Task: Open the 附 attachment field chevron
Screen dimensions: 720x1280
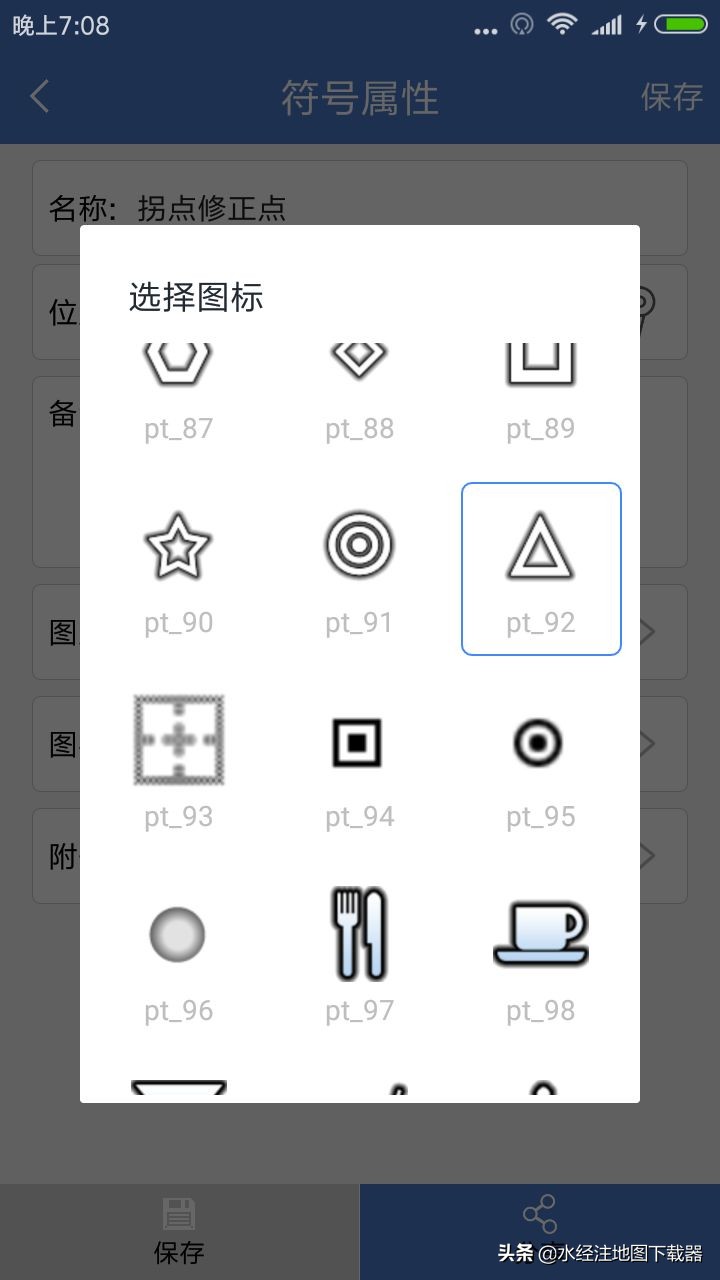Action: 648,856
